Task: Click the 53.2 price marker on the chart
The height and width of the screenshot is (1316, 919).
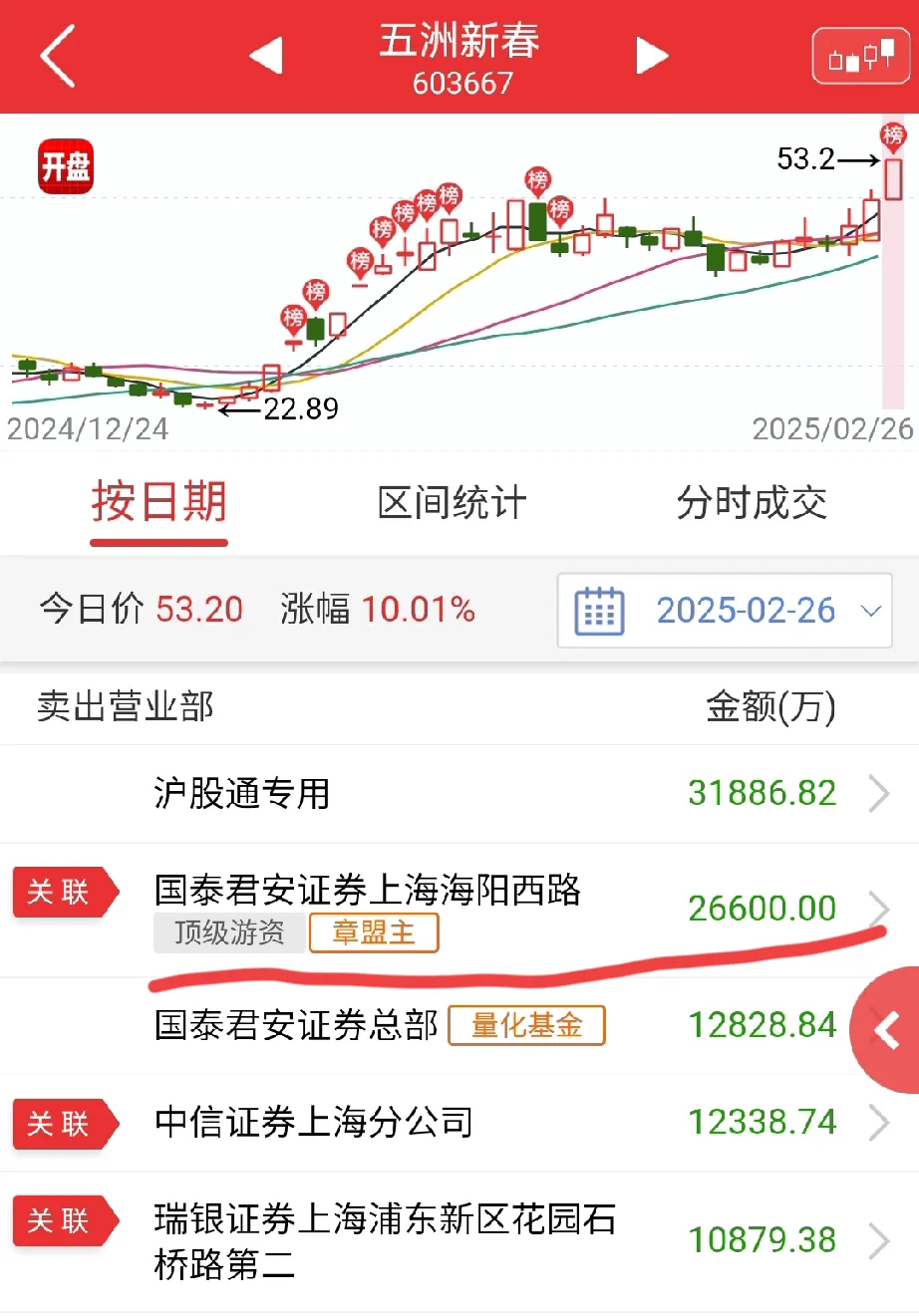Action: coord(803,159)
